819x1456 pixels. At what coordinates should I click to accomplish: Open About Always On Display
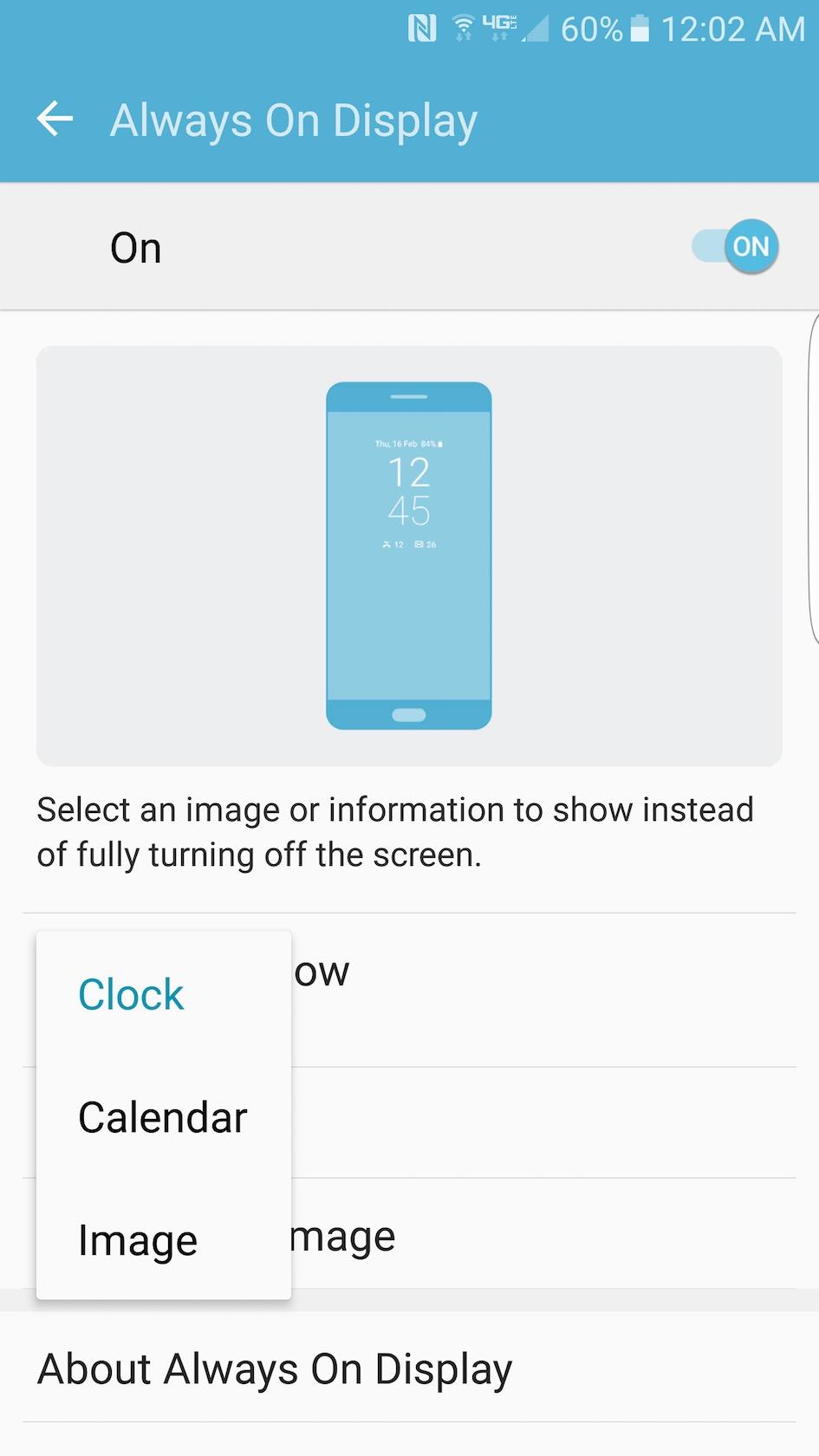tap(275, 1369)
